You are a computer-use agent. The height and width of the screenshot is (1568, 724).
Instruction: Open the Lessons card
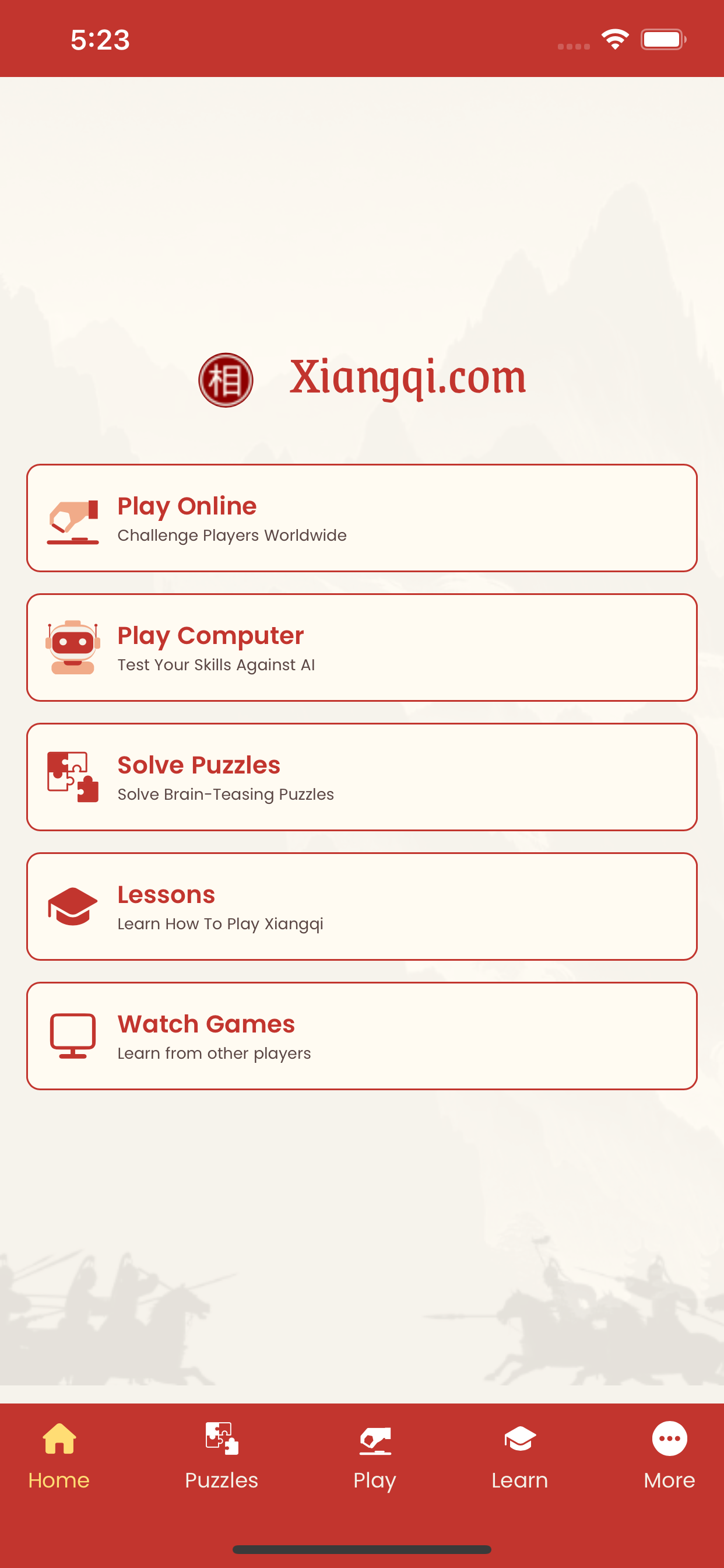362,907
